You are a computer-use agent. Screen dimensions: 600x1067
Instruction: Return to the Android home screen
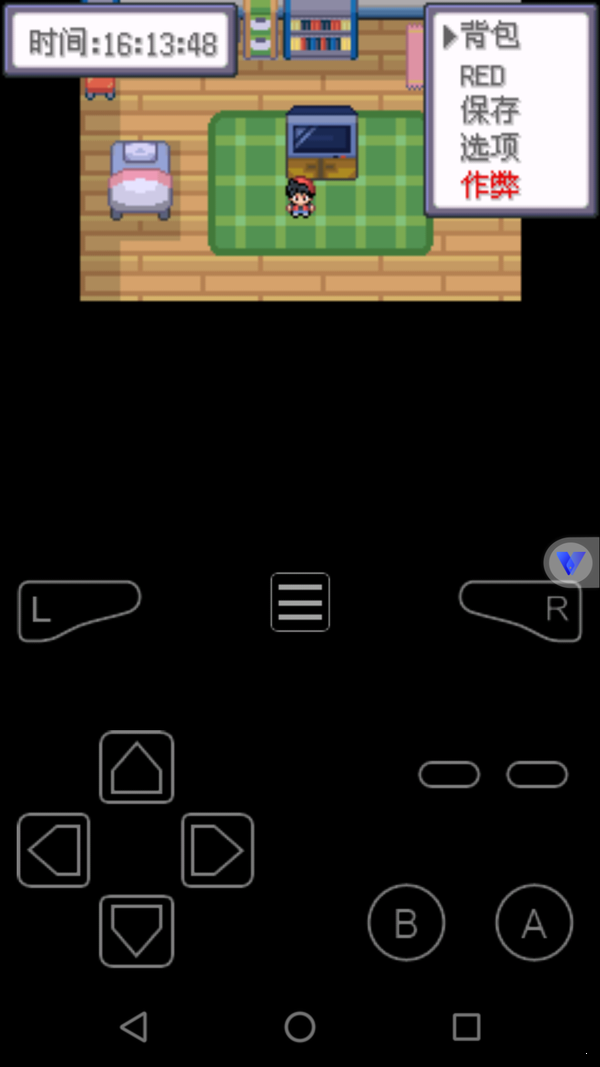[x=300, y=1026]
